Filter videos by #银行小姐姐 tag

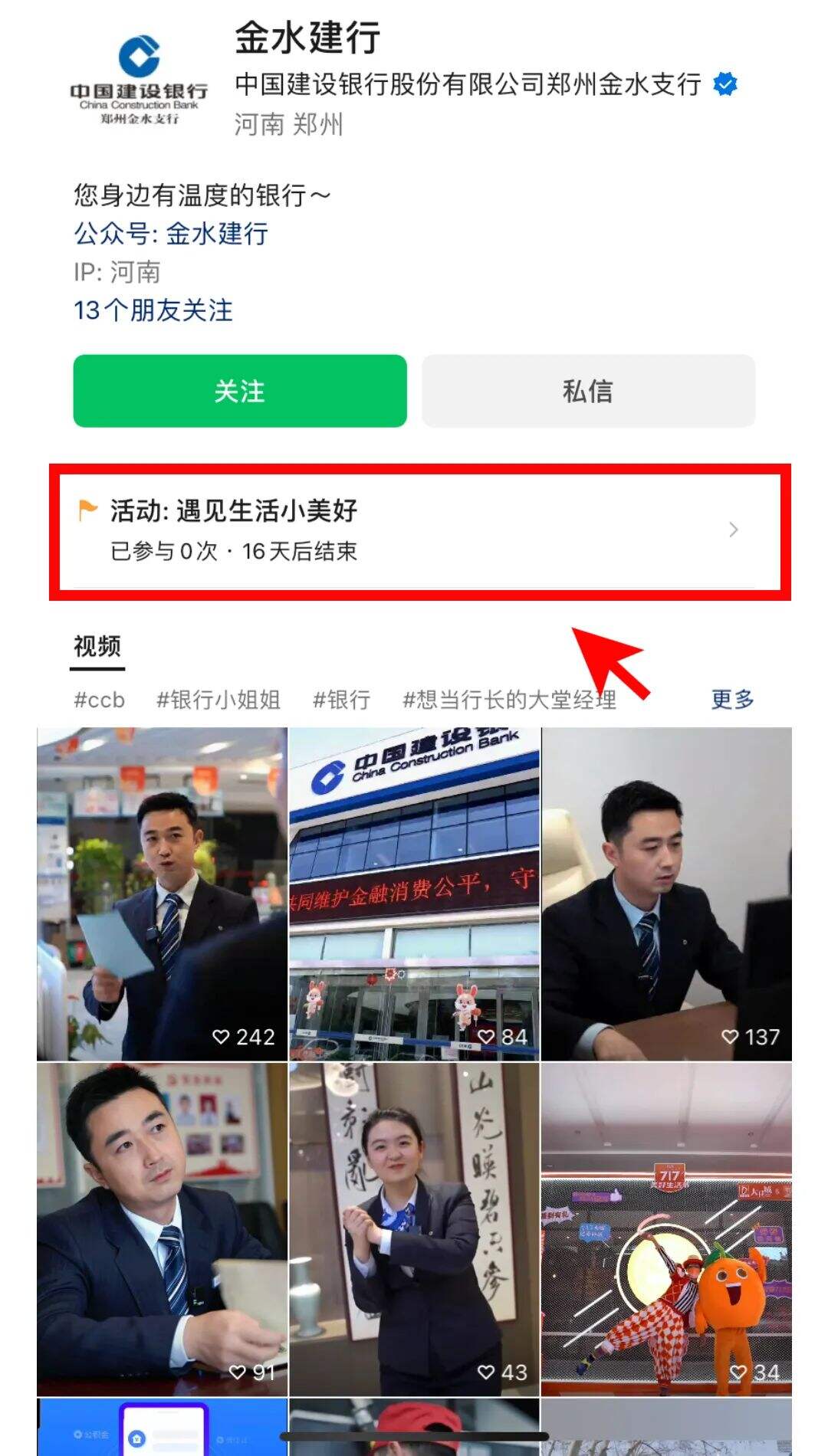click(219, 700)
